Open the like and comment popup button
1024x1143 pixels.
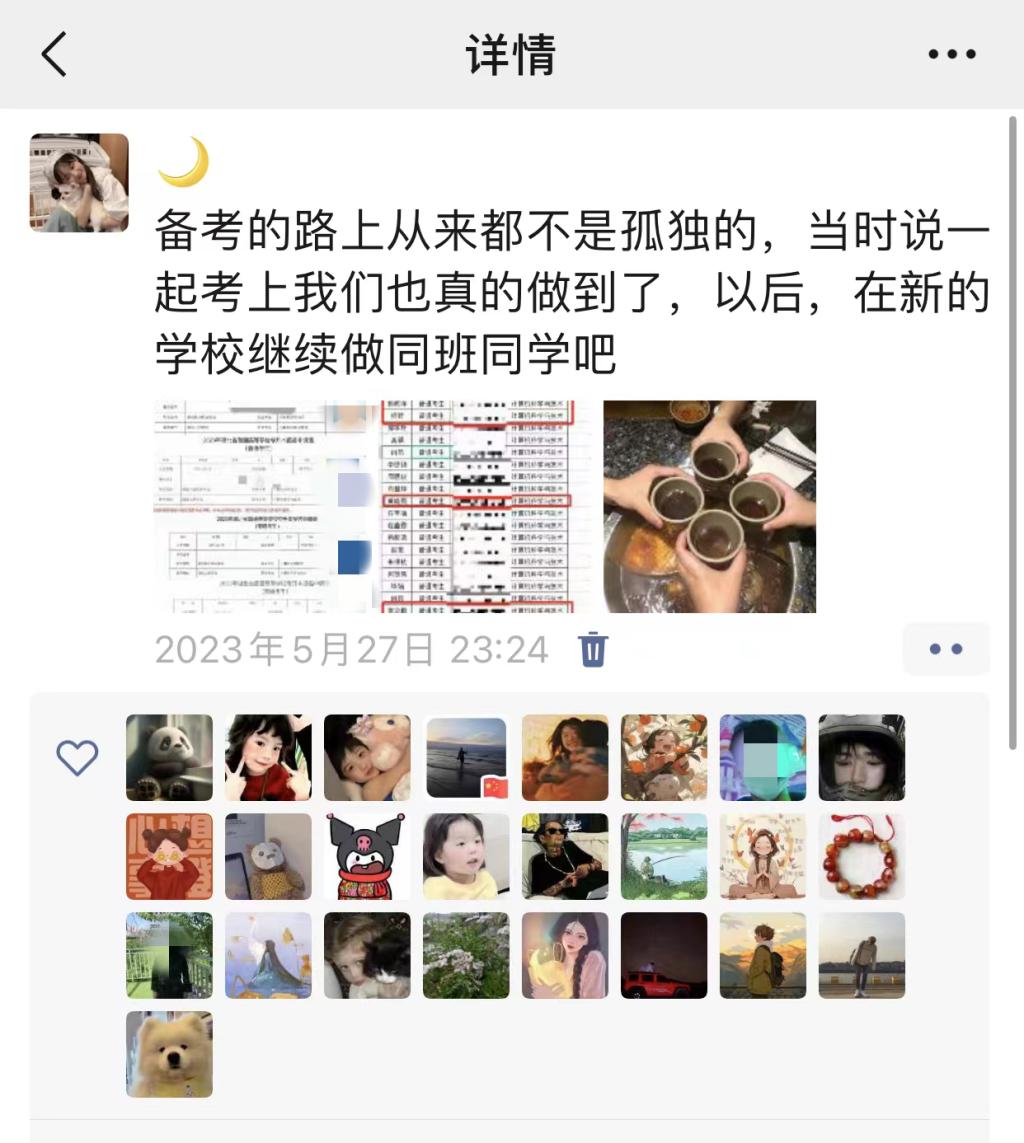click(945, 649)
